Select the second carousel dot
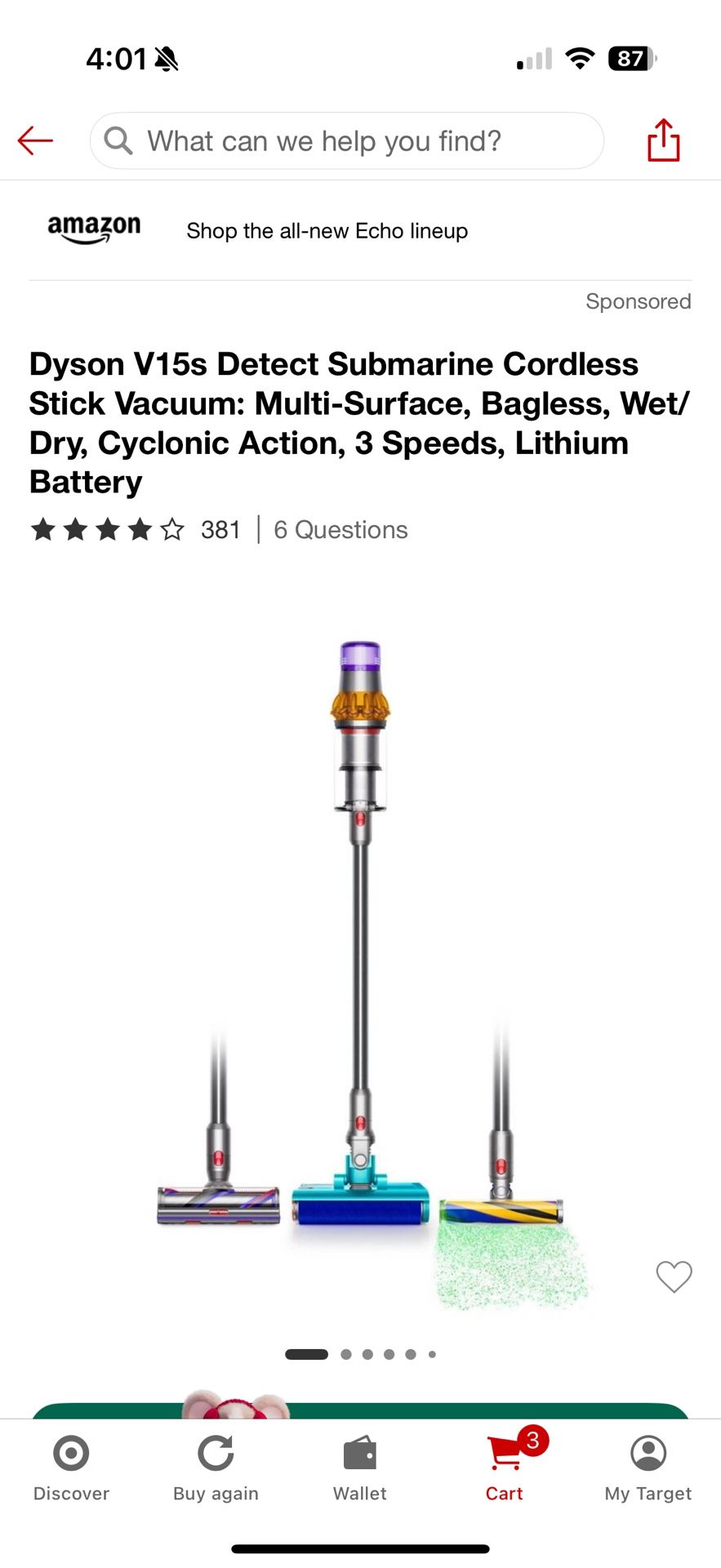721x1568 pixels. (346, 1353)
